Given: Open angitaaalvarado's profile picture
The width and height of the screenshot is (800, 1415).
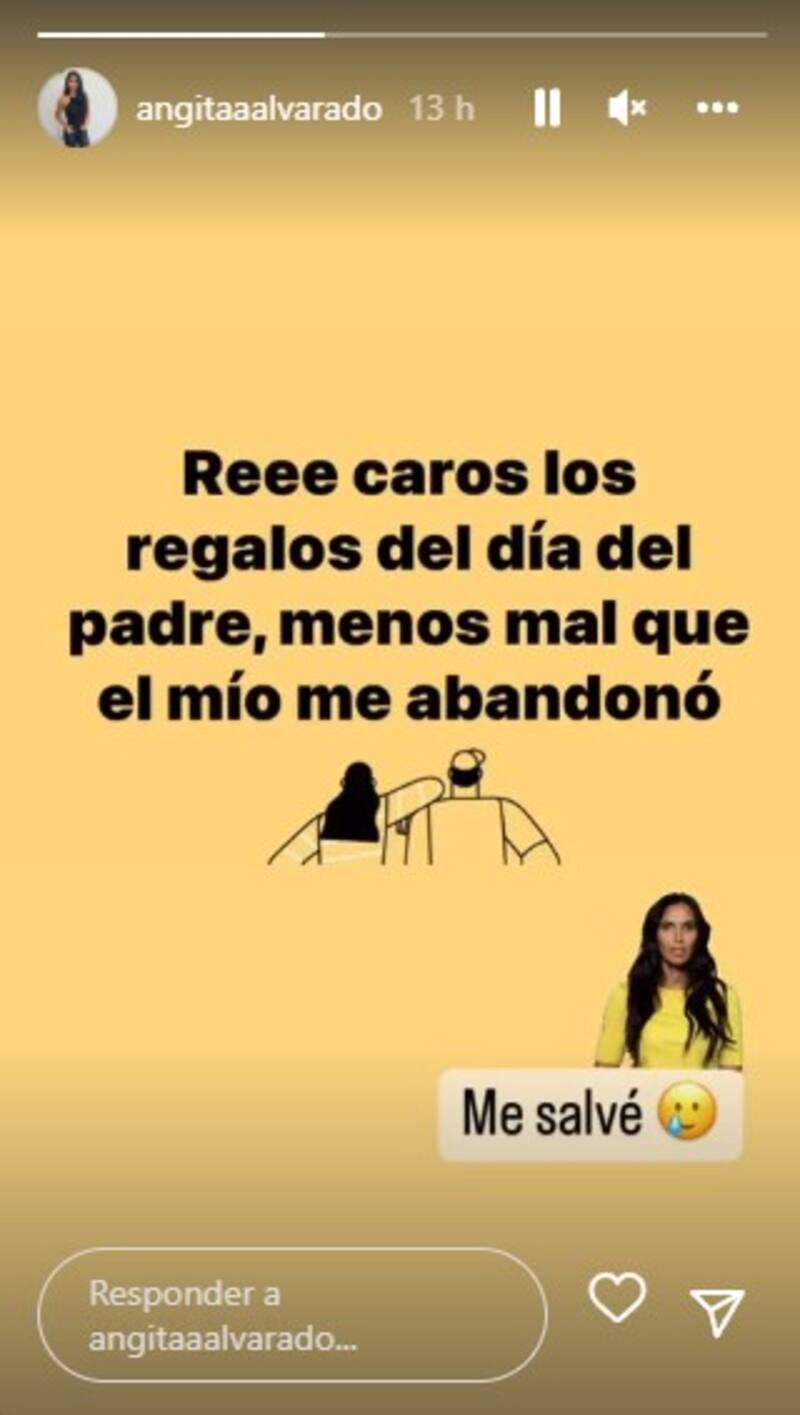Looking at the screenshot, I should click(x=77, y=107).
